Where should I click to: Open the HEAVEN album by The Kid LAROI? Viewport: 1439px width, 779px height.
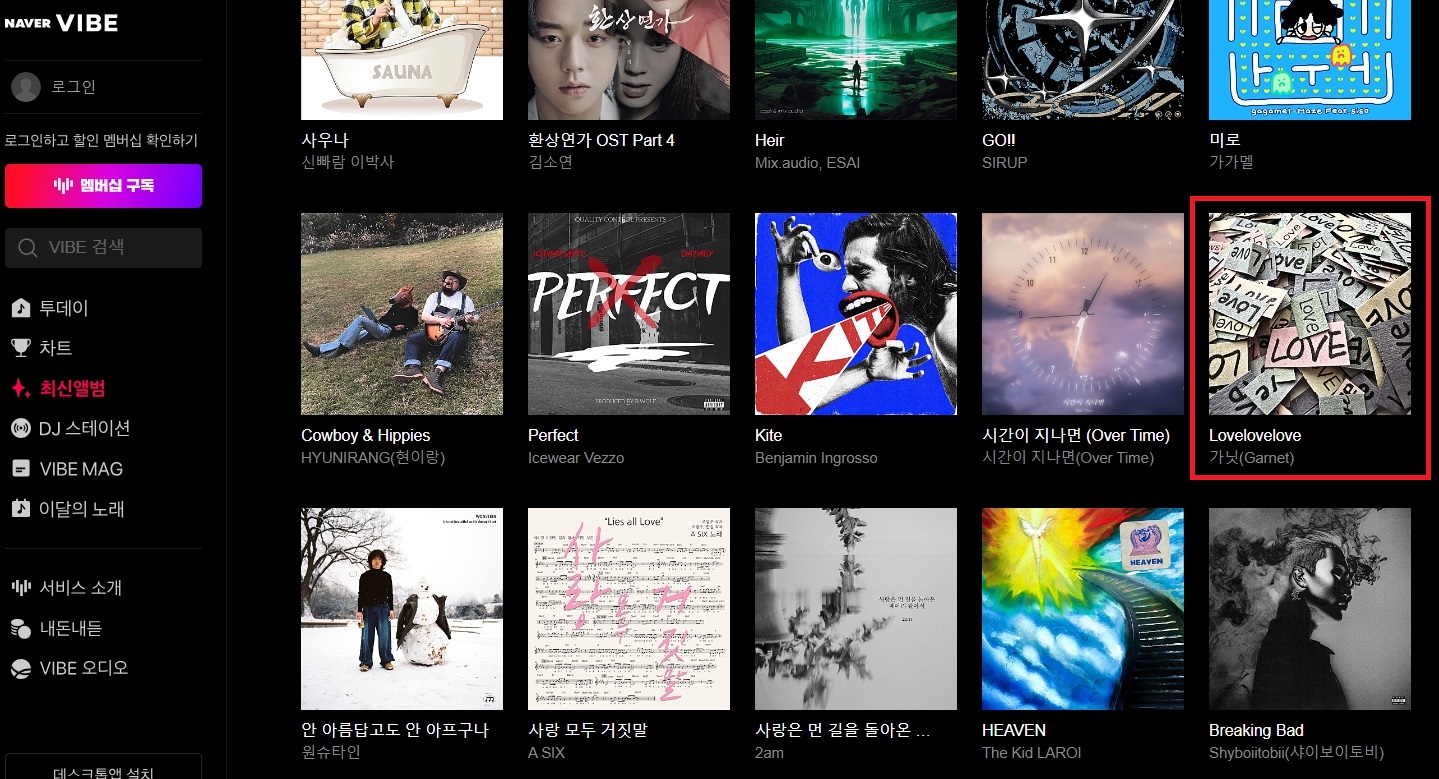coord(1082,608)
